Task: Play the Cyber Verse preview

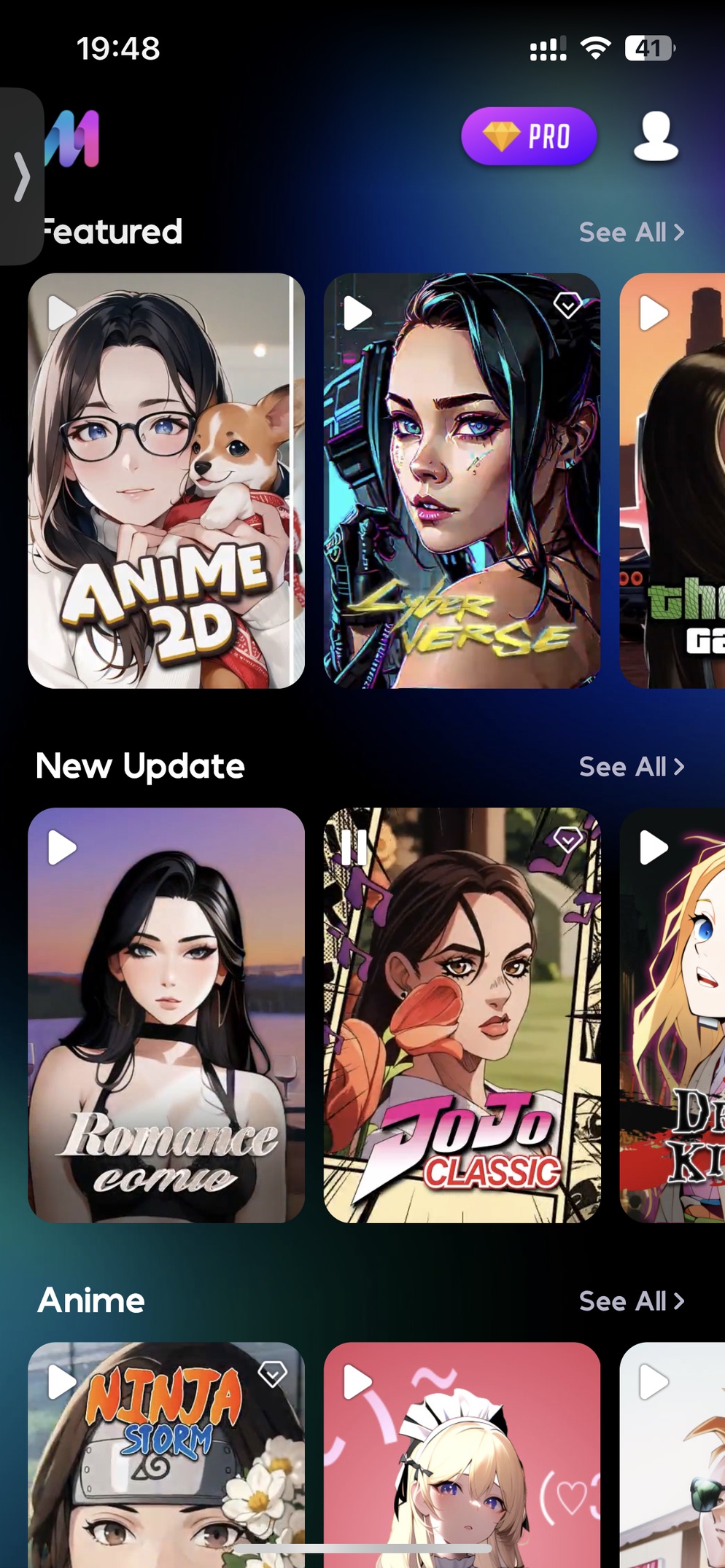Action: pos(357,313)
